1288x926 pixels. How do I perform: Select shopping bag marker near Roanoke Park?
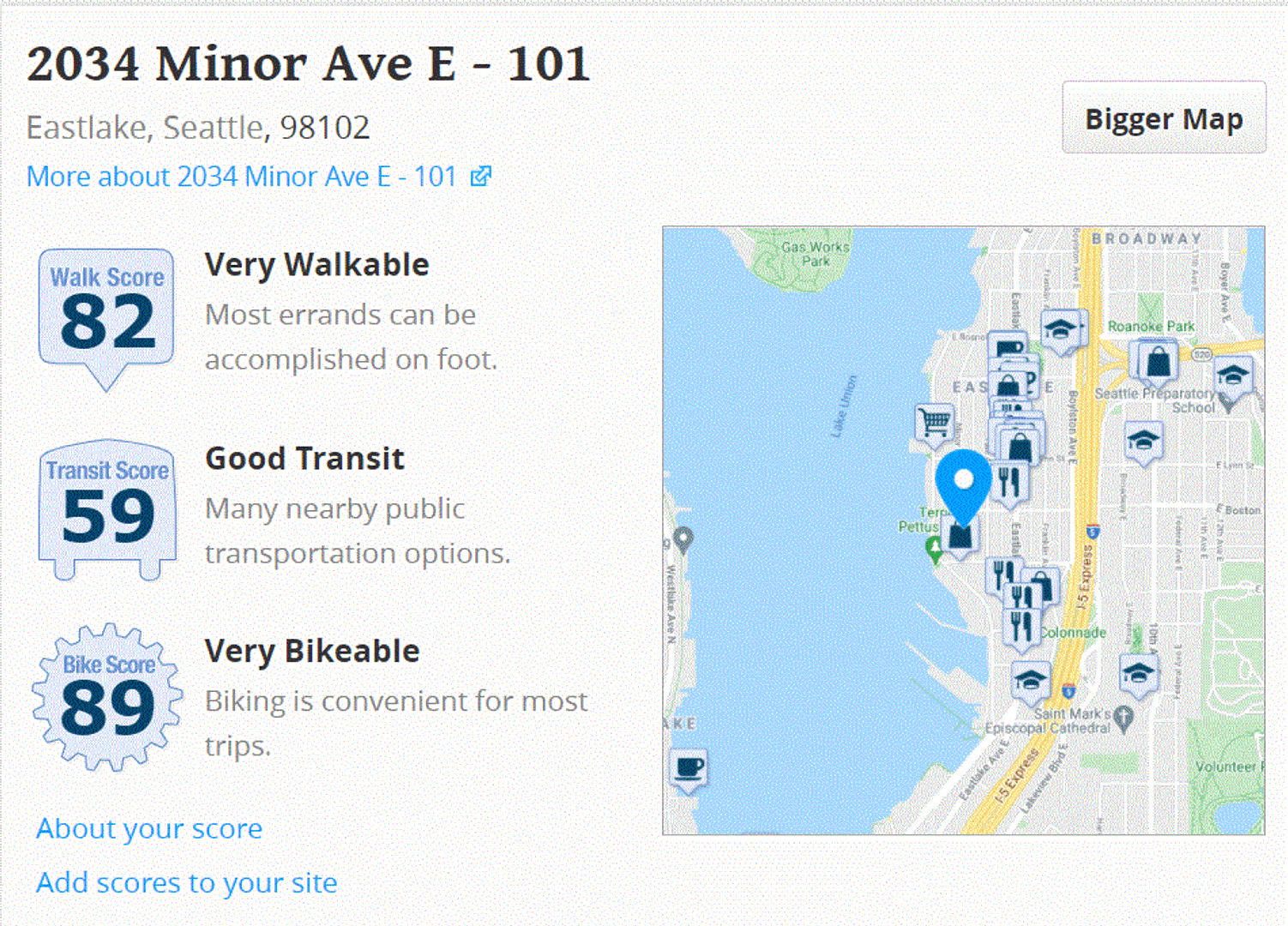(1157, 361)
